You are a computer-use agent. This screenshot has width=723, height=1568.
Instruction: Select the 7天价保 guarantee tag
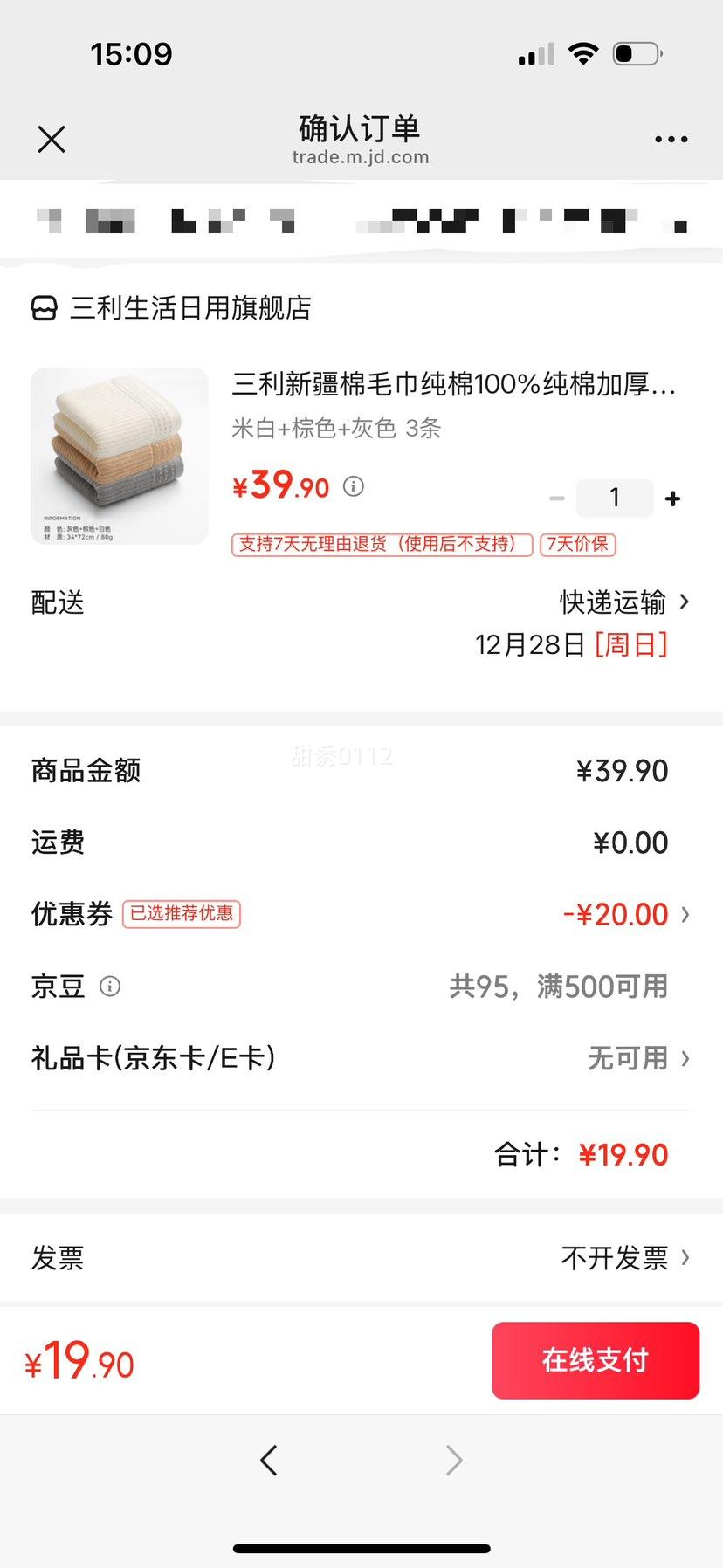(578, 544)
